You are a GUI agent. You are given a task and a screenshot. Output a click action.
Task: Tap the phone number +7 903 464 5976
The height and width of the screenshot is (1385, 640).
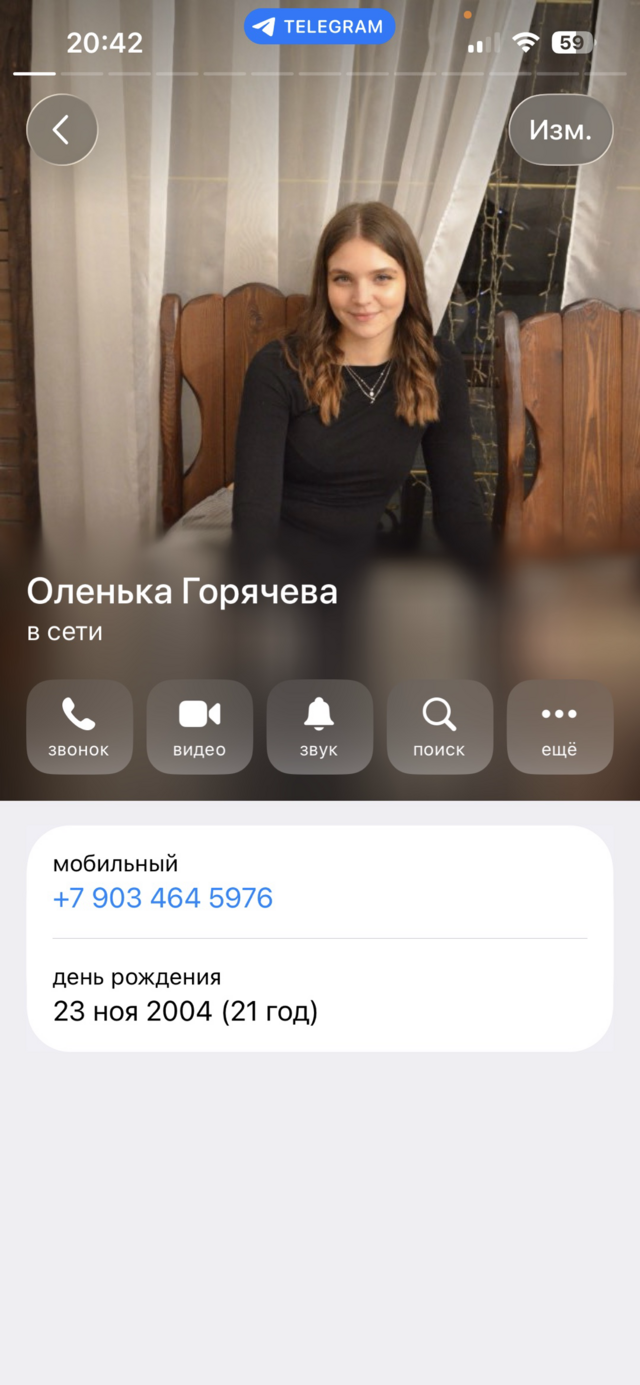pyautogui.click(x=163, y=898)
